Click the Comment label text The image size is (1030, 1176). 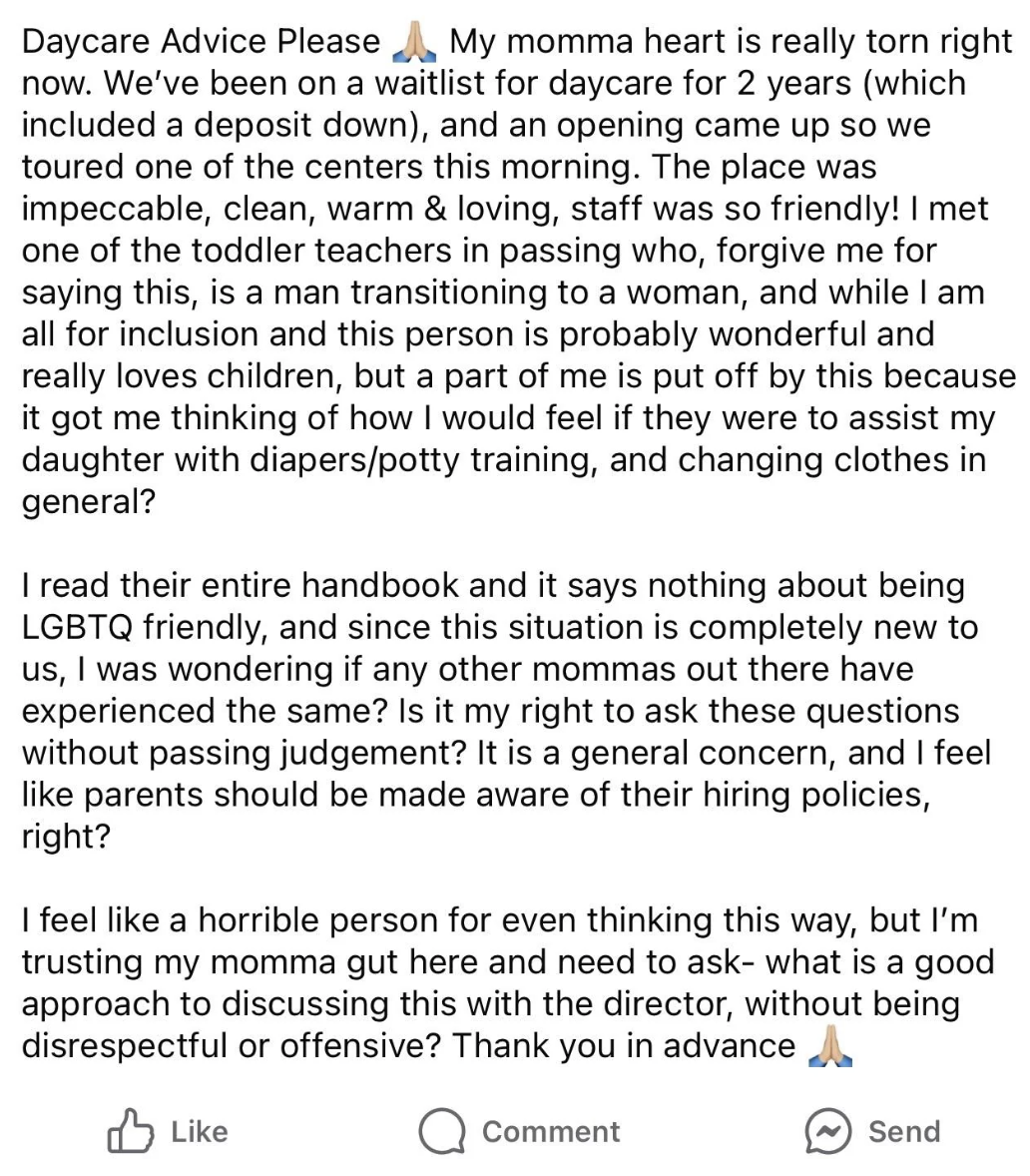551,1131
